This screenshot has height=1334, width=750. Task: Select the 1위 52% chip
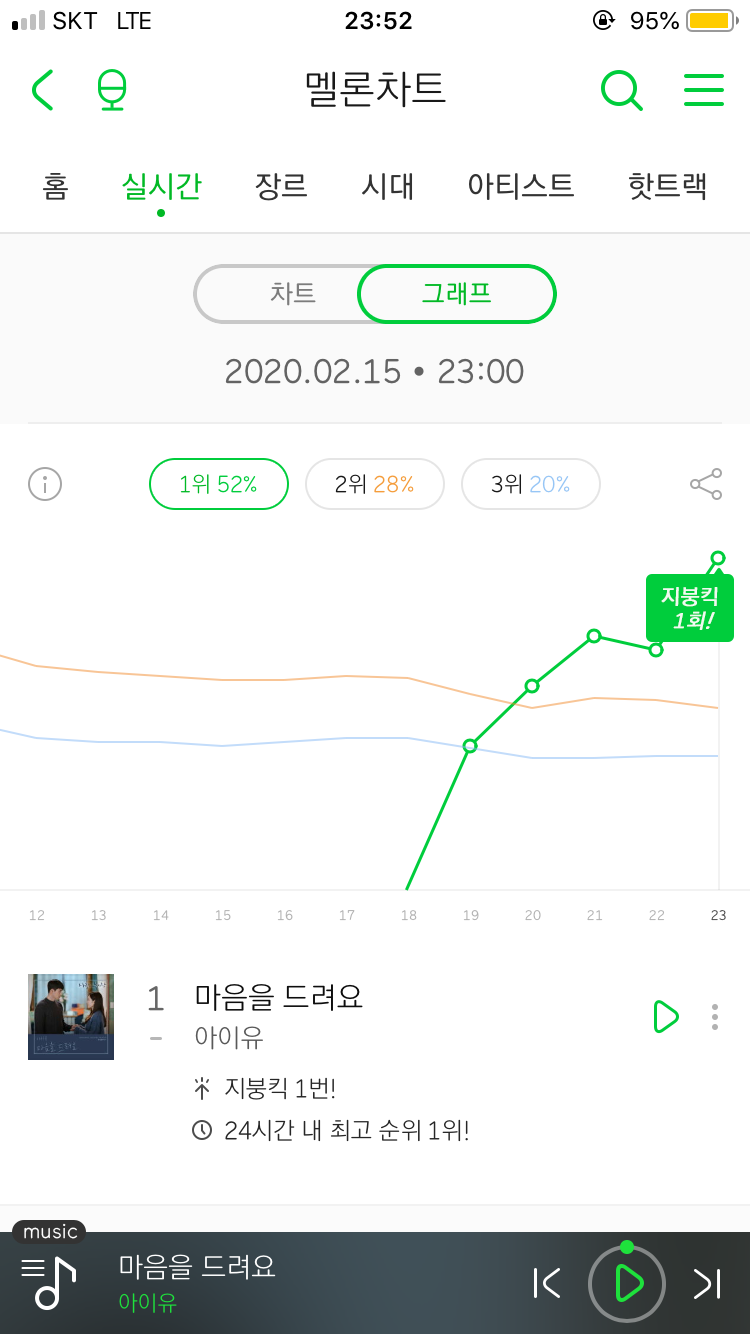click(218, 485)
